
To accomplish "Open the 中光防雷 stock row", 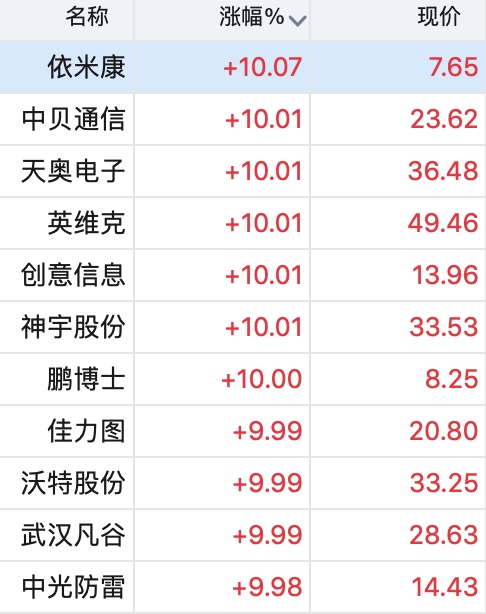I will 243,587.
